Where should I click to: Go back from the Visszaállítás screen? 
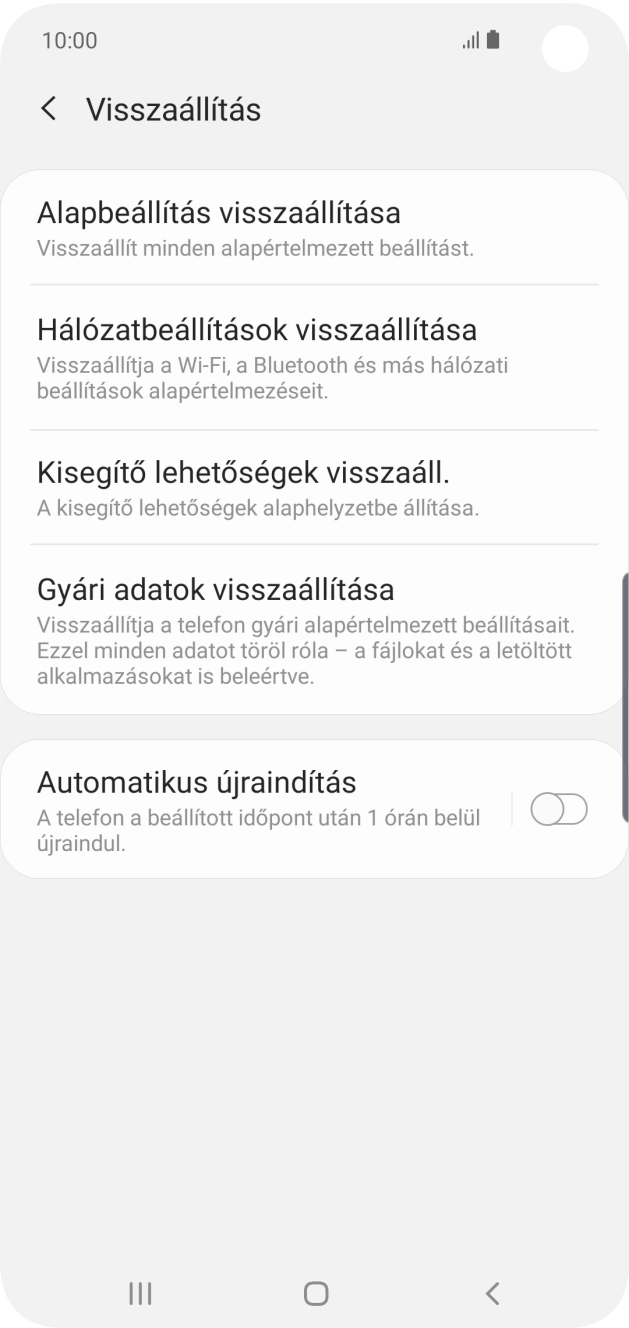(x=48, y=109)
